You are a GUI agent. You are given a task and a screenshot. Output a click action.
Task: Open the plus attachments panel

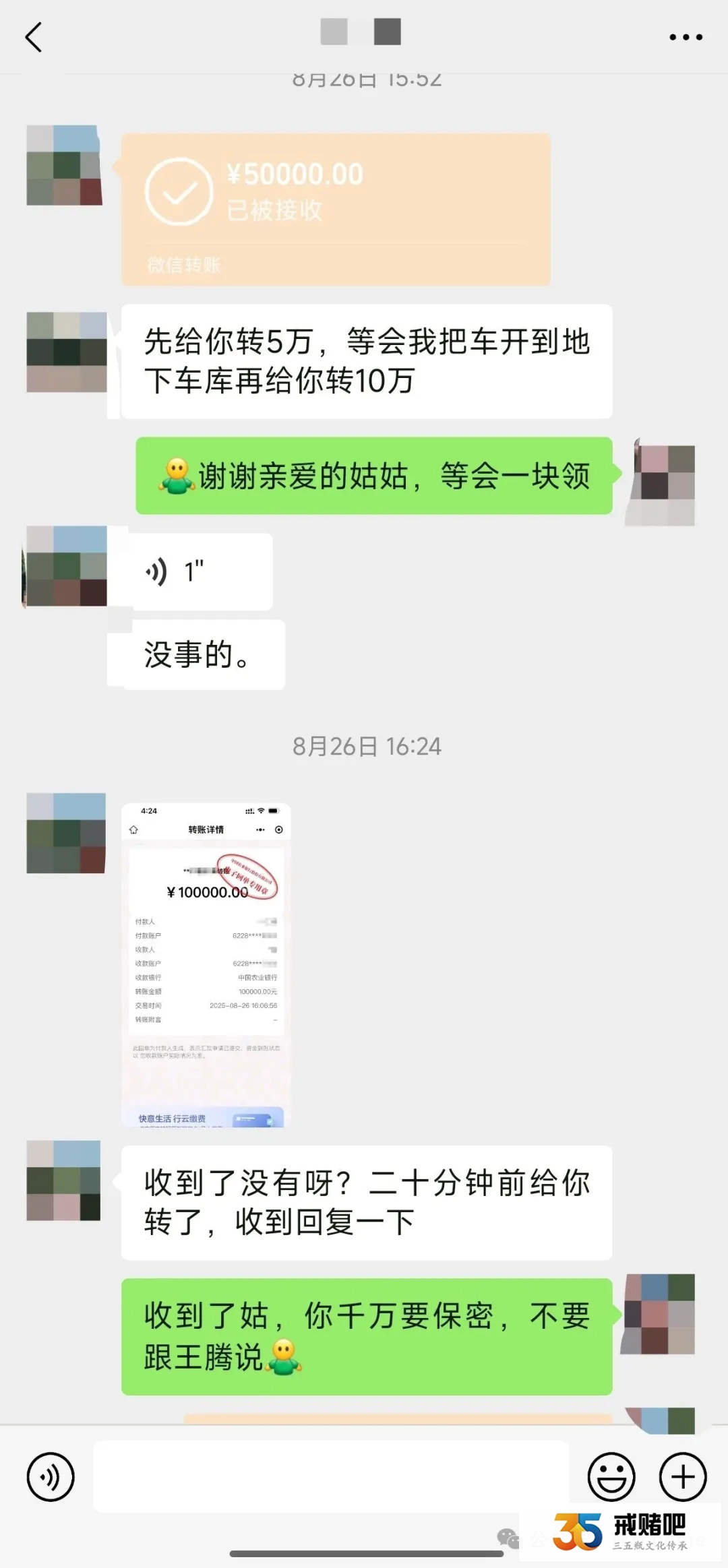tap(682, 1477)
